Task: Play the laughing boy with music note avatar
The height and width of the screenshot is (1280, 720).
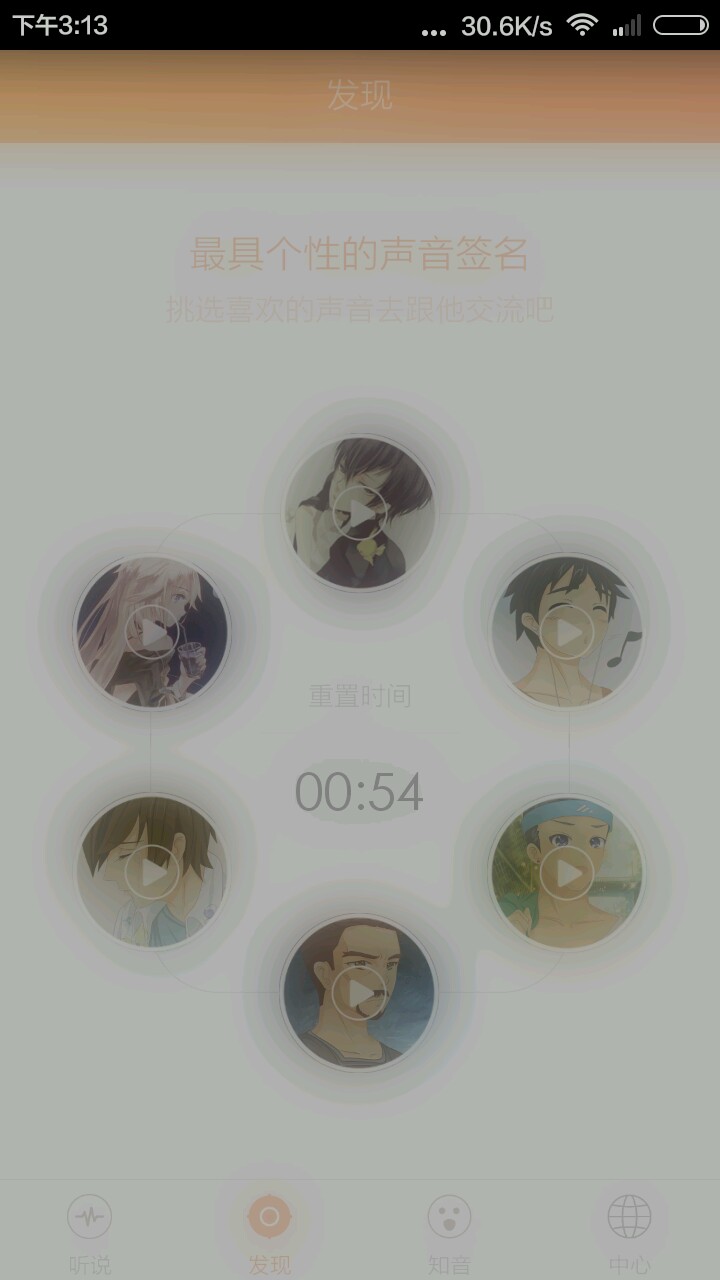Action: 567,632
